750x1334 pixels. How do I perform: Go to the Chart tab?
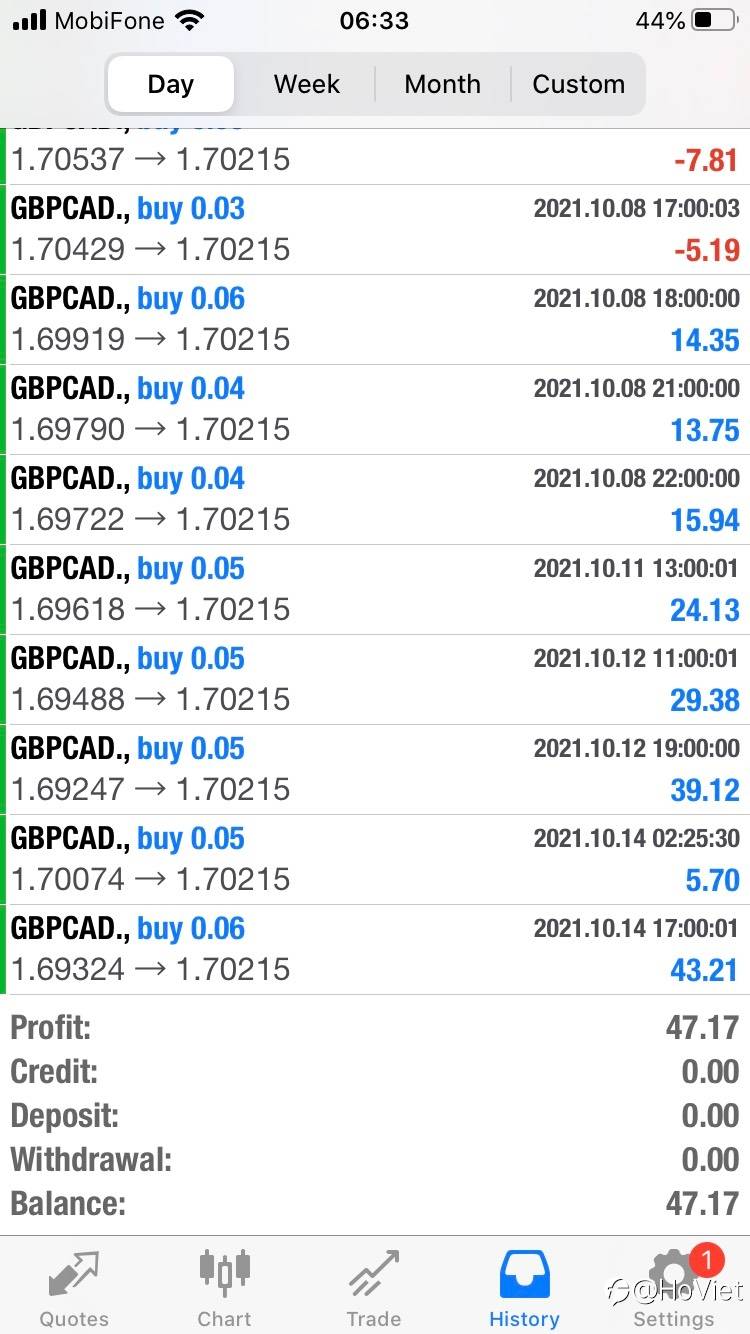point(224,1288)
